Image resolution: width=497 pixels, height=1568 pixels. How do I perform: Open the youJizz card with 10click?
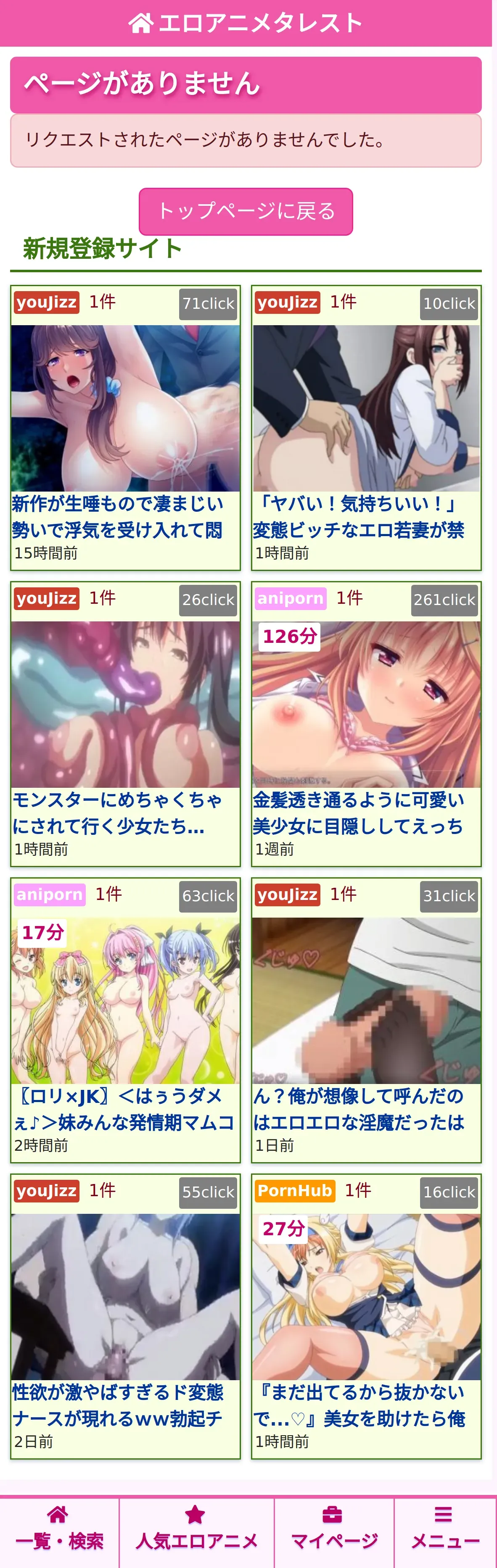(366, 426)
